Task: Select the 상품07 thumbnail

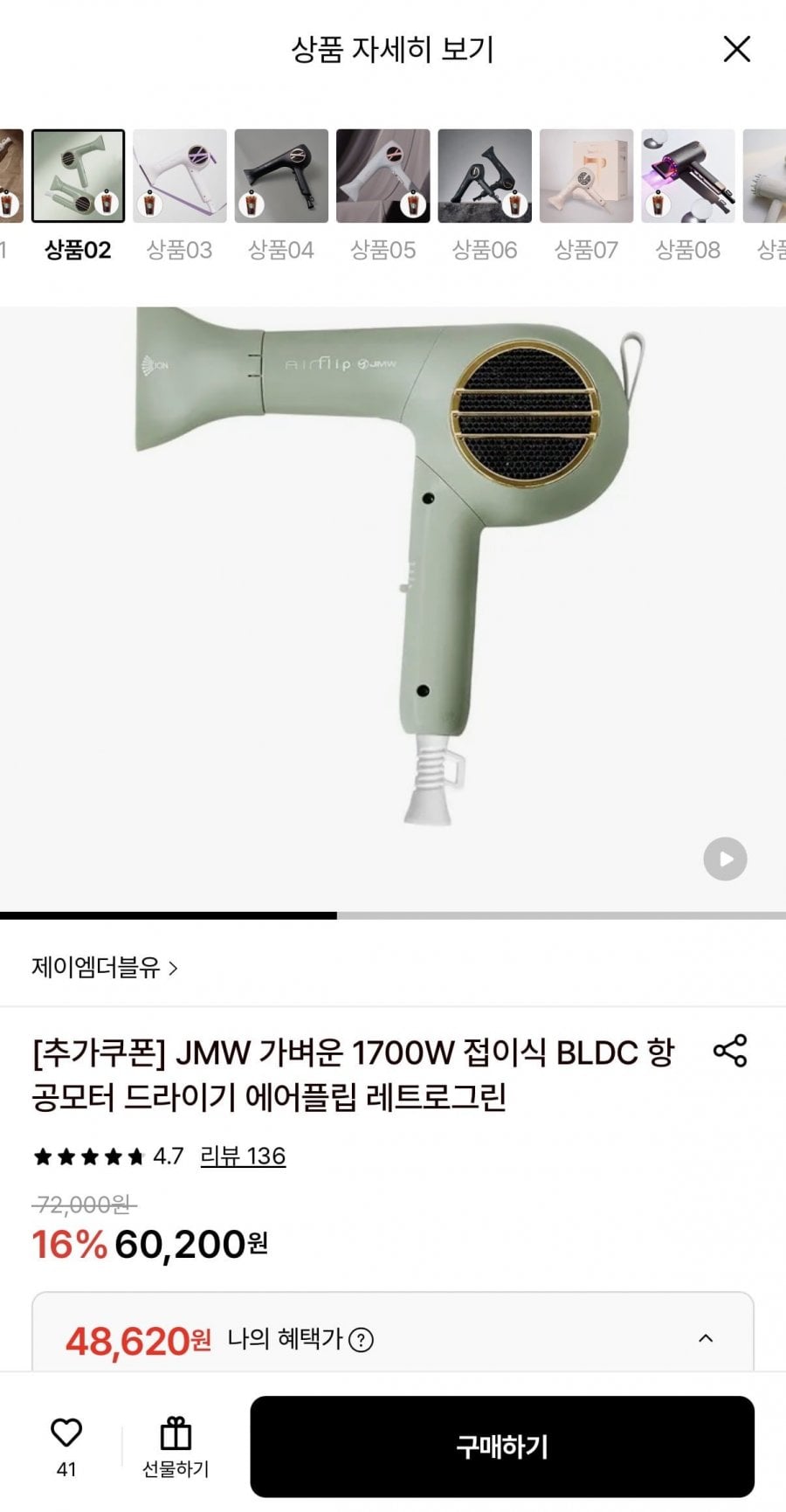Action: coord(586,176)
